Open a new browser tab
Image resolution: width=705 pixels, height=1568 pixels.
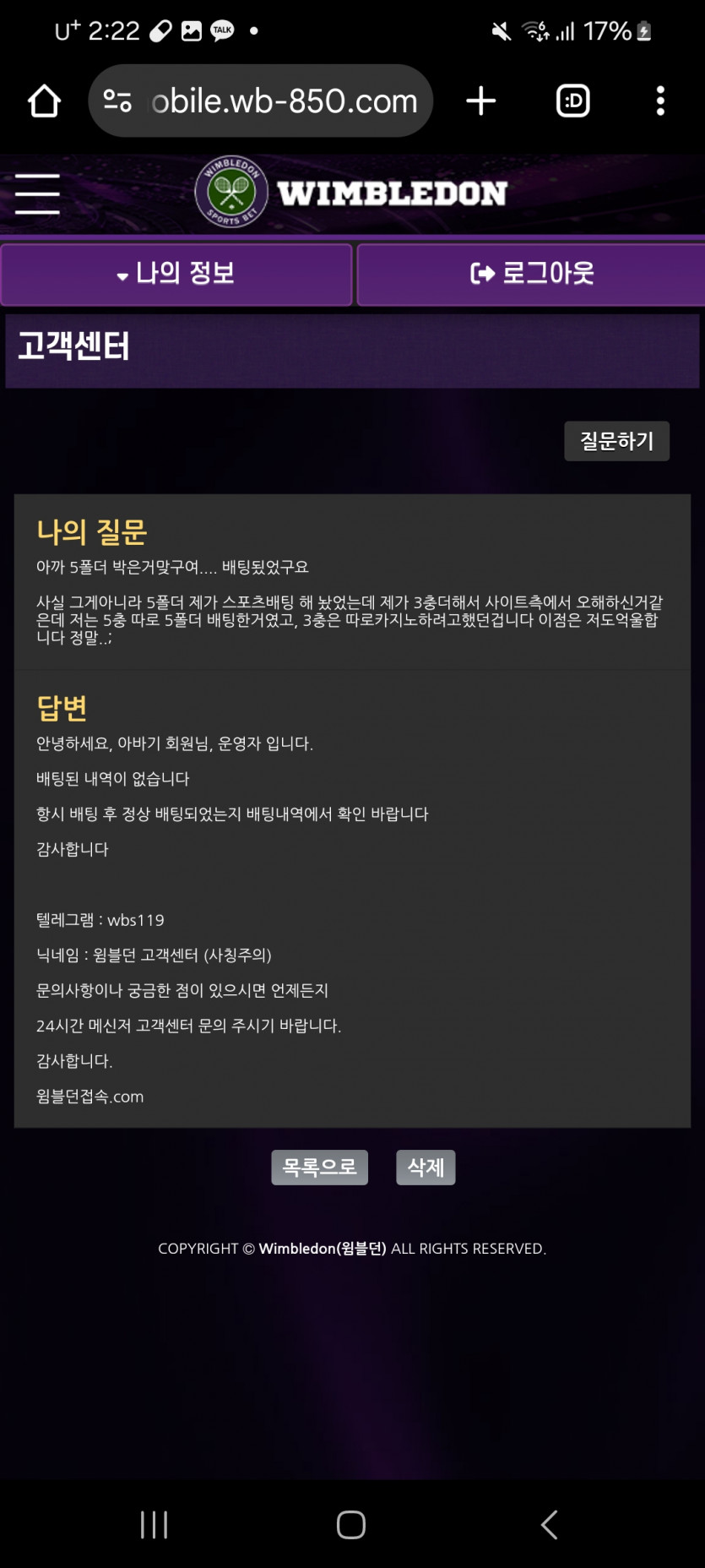pos(480,101)
